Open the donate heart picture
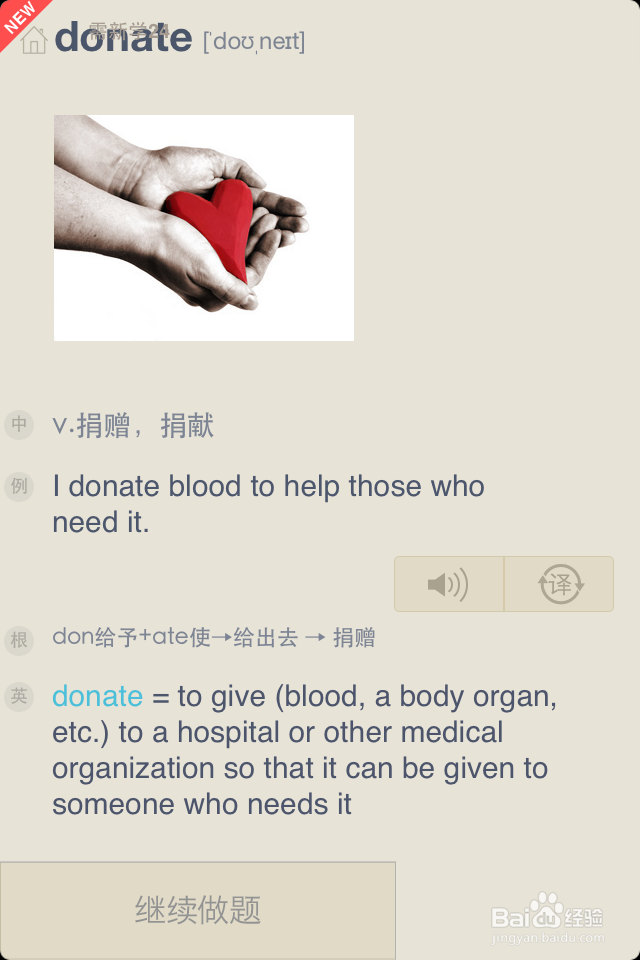The image size is (640, 960). coord(204,228)
